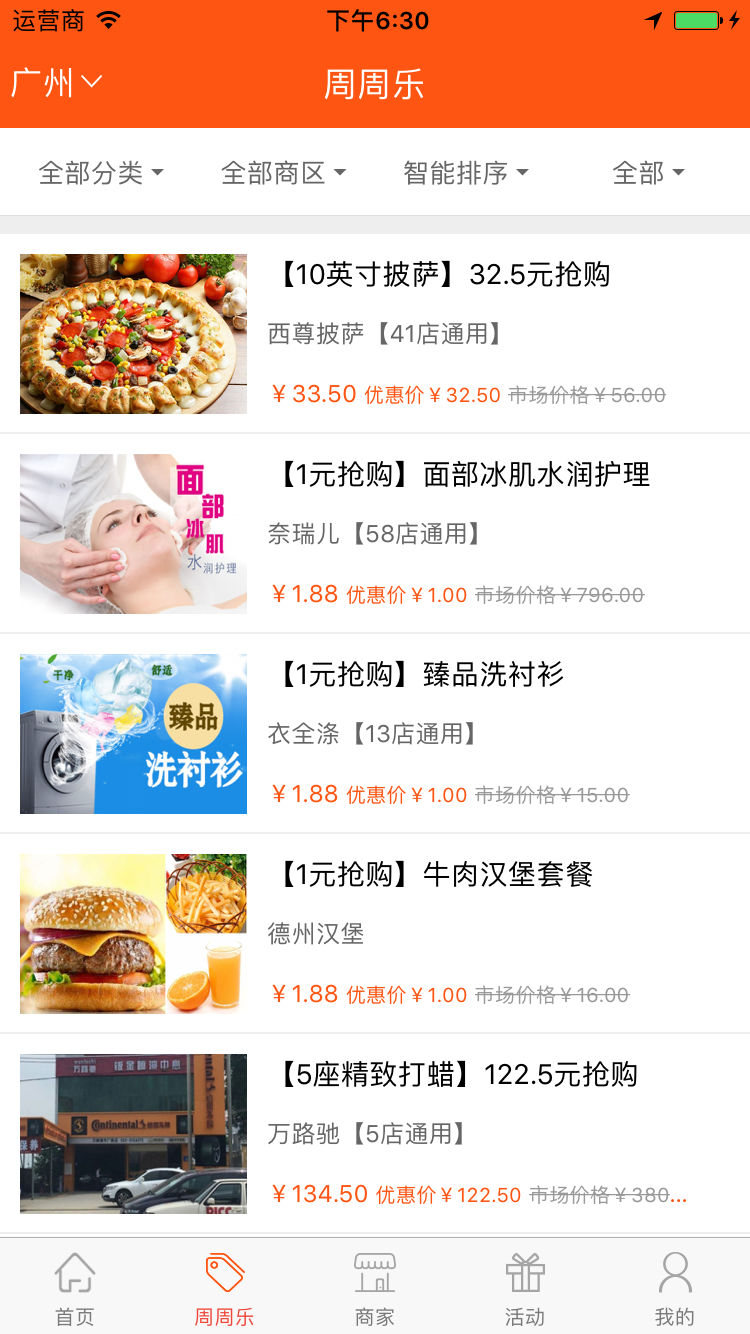Tap the location arrow icon in status bar
The image size is (750, 1334).
pos(655,18)
